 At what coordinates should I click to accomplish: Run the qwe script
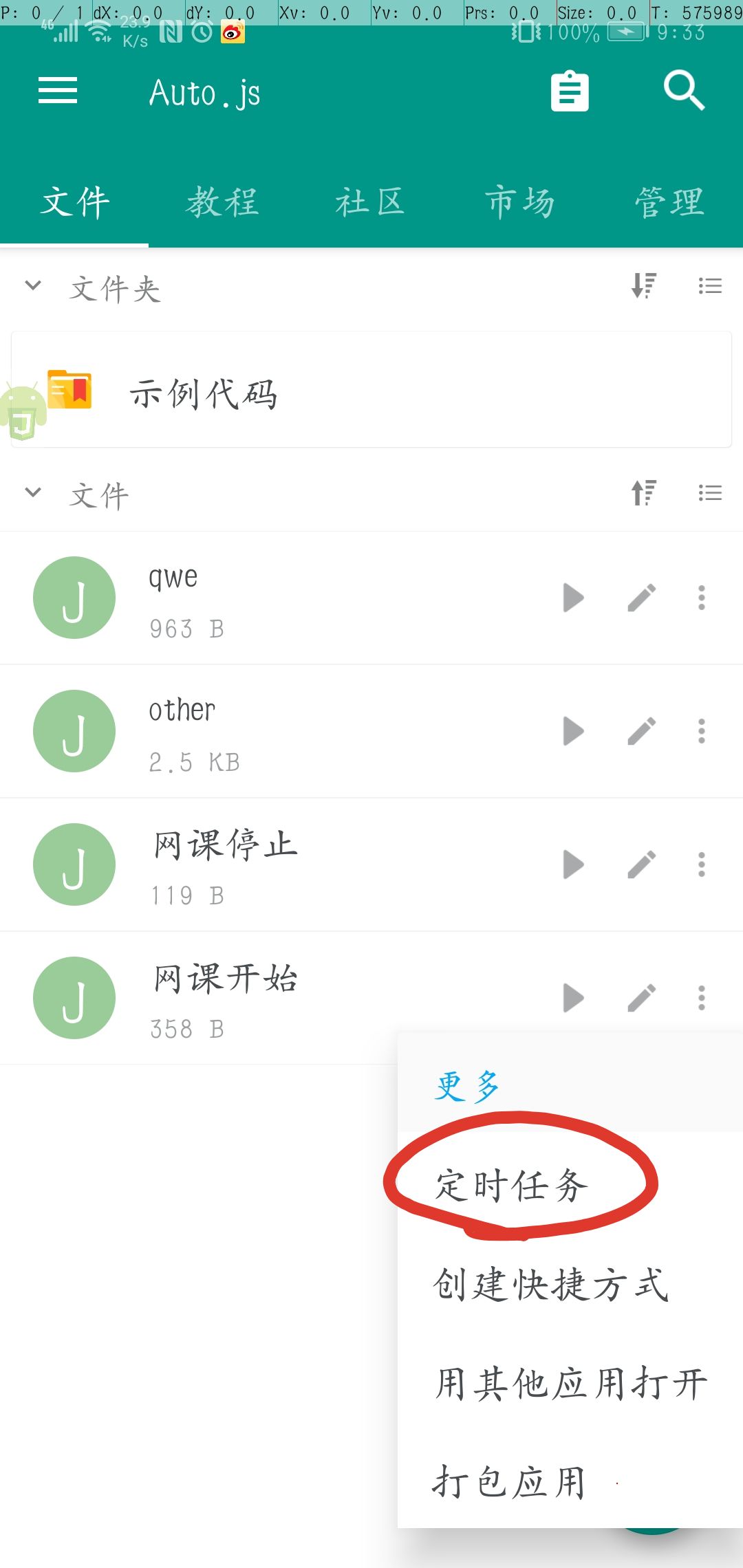[573, 598]
